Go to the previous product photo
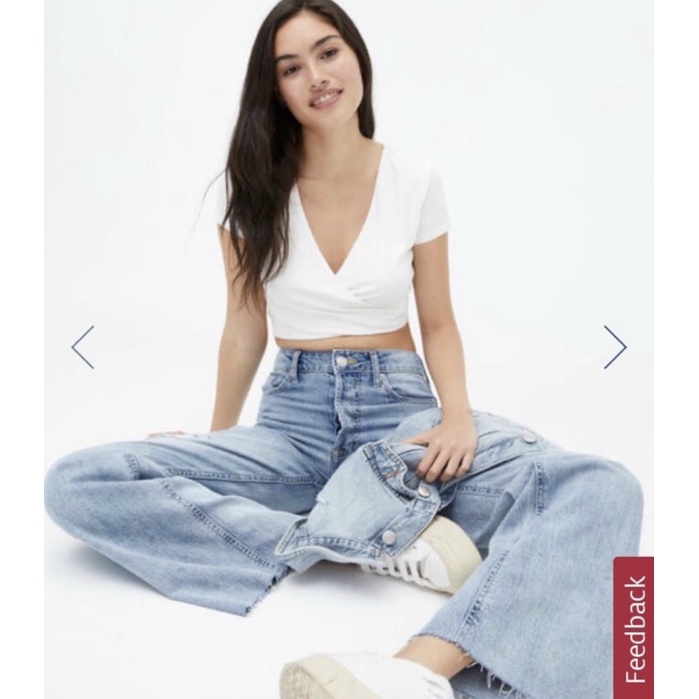Screen dimensions: 699x699 click(x=82, y=347)
